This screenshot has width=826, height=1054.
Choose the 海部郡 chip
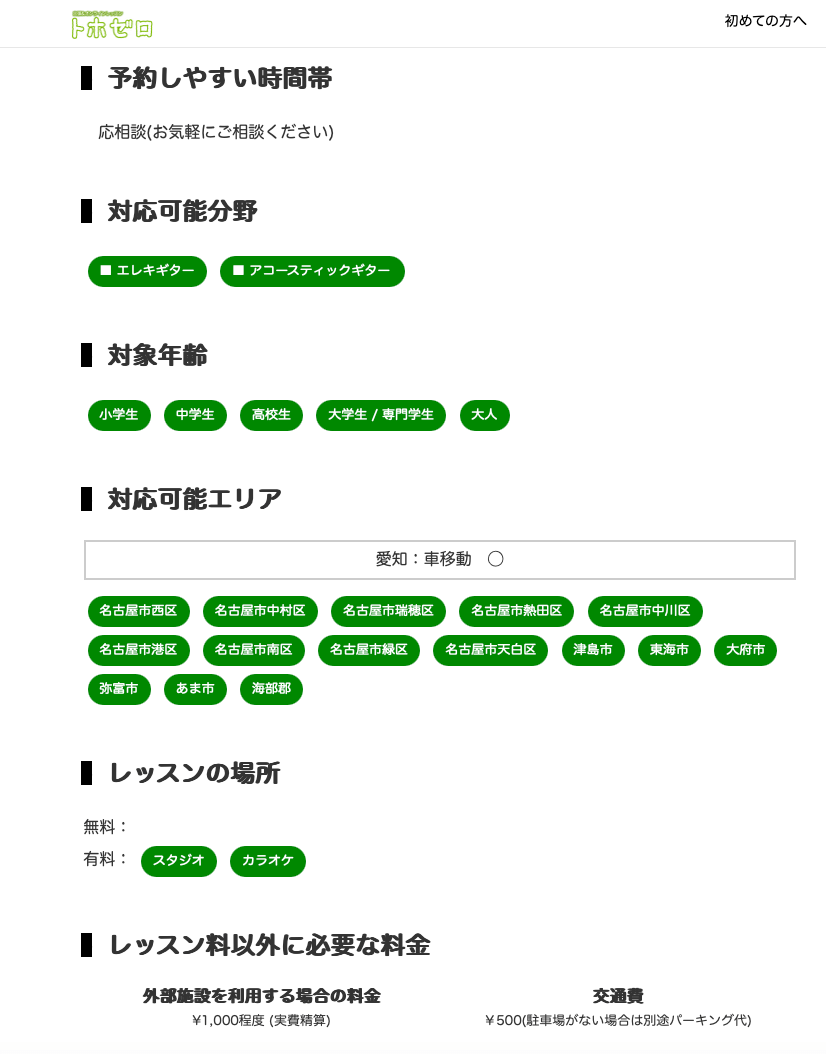coord(271,689)
